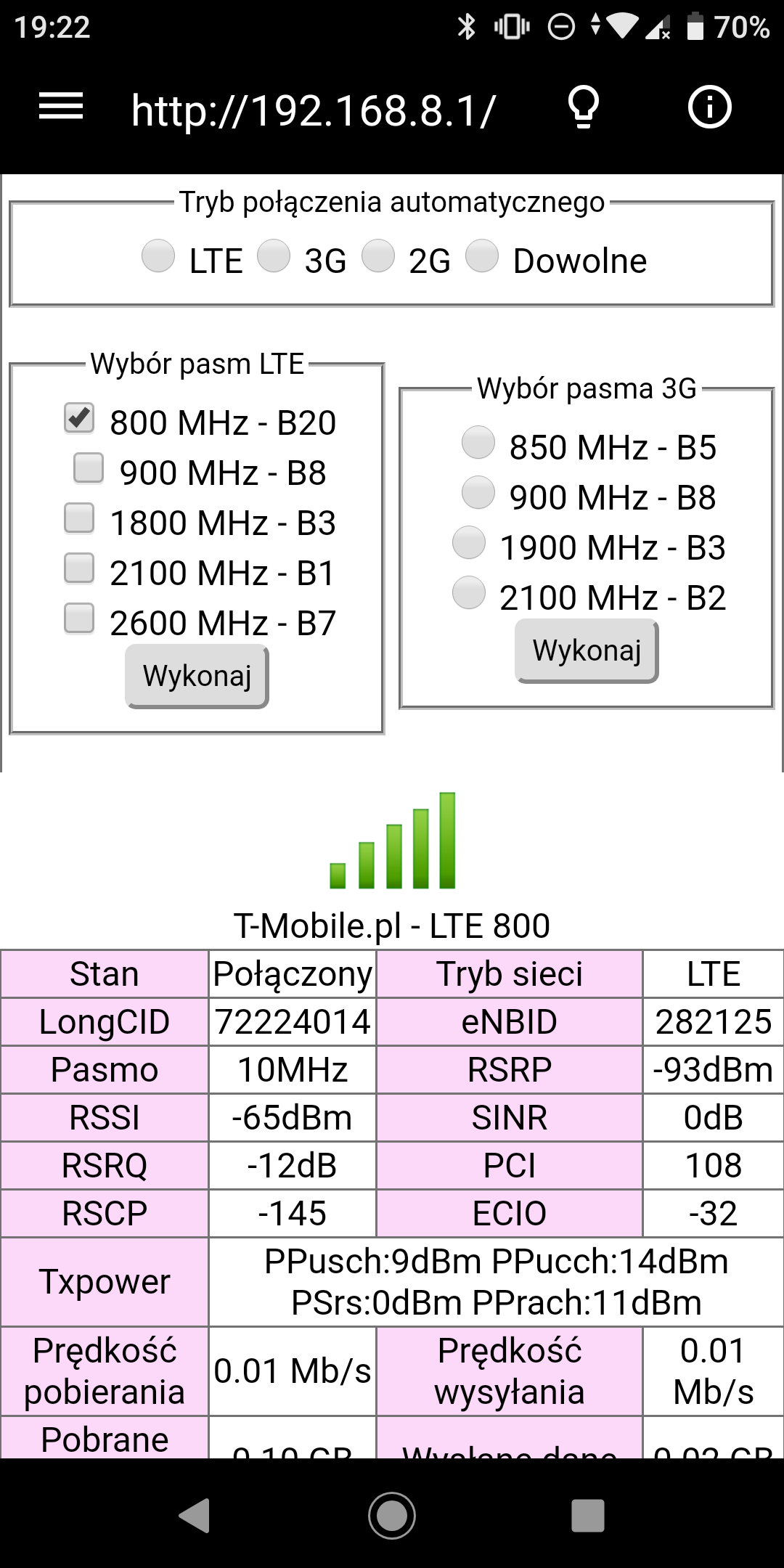Pick the 2100 MHz - B2 band
Viewport: 784px width, 1568px height.
(469, 593)
